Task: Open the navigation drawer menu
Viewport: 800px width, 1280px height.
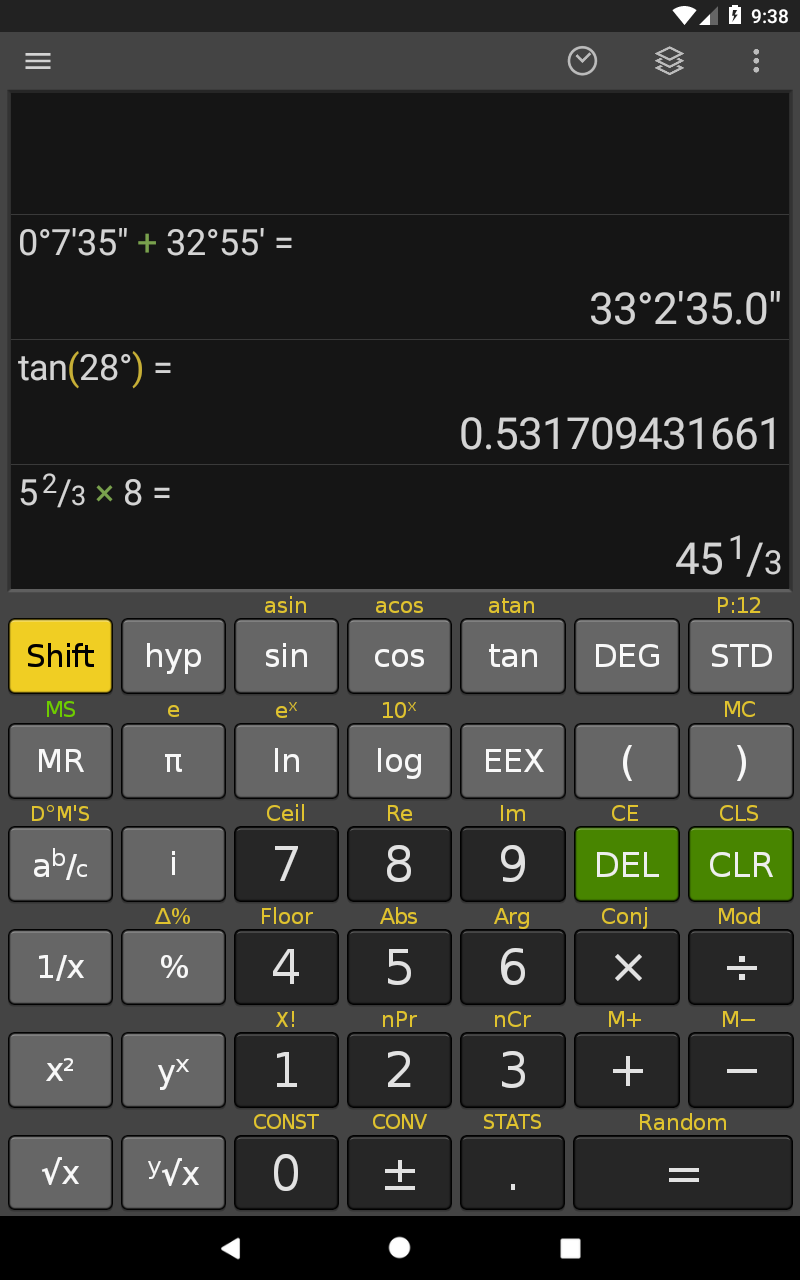Action: click(37, 61)
